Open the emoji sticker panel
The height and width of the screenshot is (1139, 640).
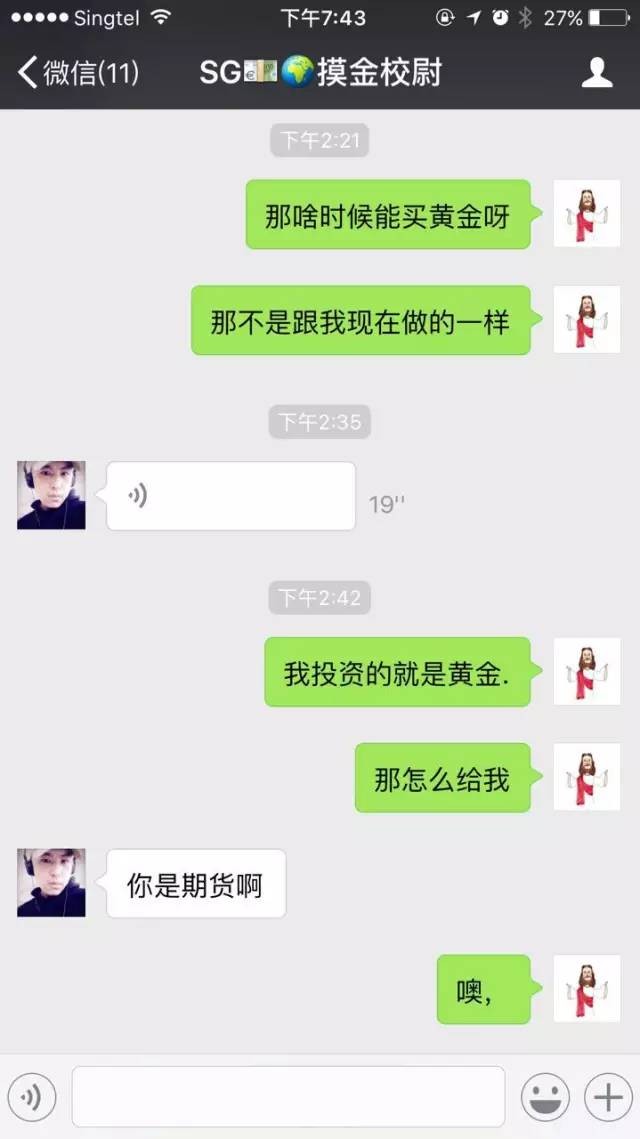click(545, 1097)
